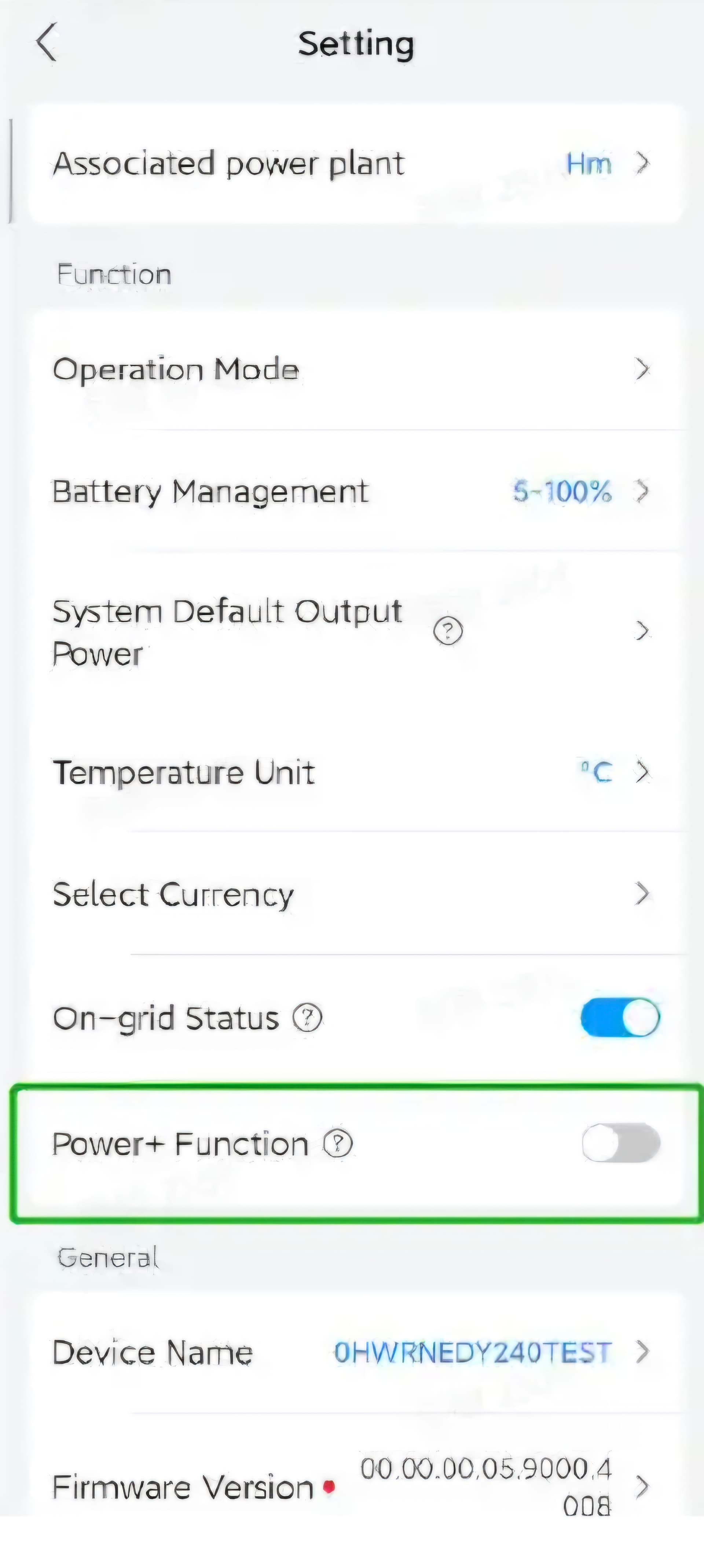Tap the Power+ Function help icon

[x=338, y=1143]
